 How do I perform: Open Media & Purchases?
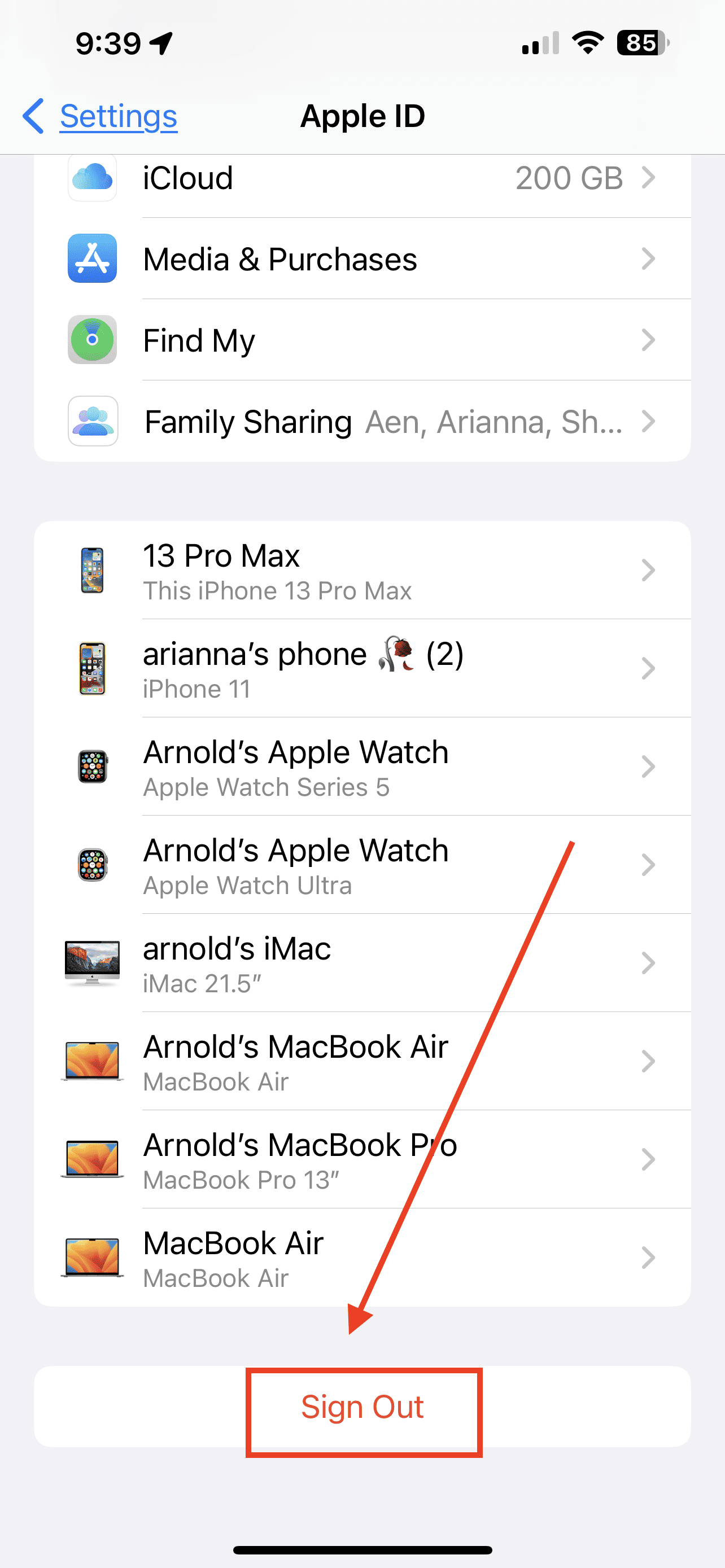click(362, 259)
